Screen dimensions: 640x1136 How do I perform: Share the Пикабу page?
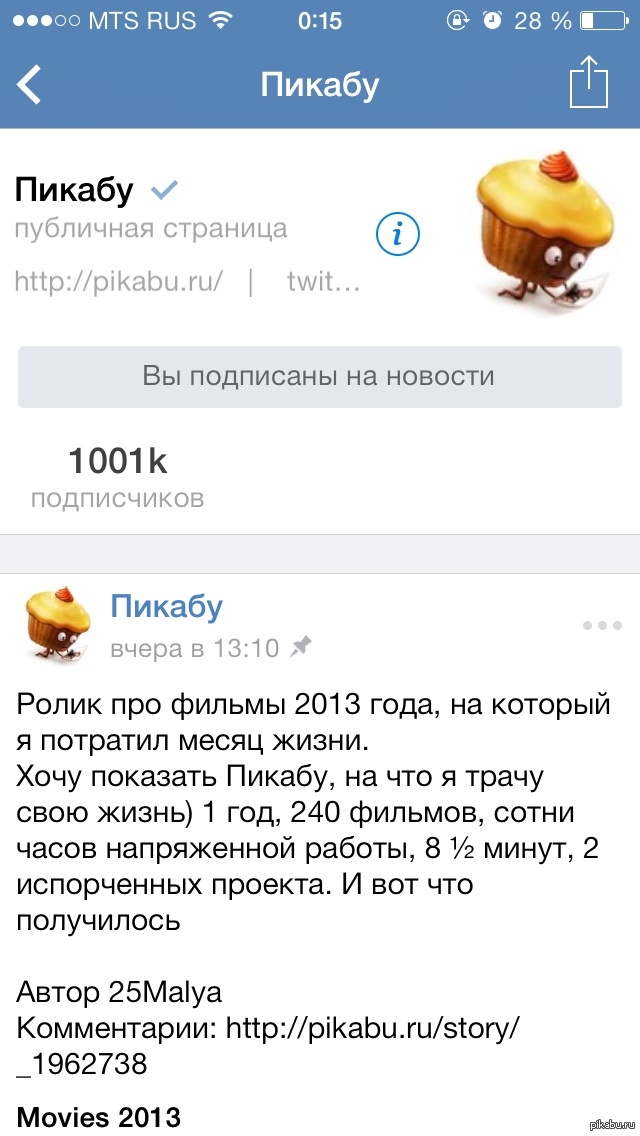[589, 83]
